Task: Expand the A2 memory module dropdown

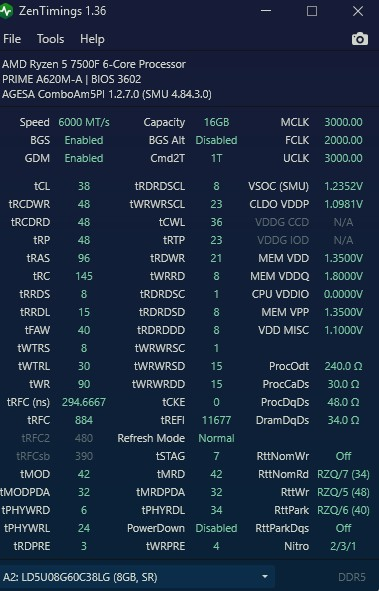Action: [137, 577]
